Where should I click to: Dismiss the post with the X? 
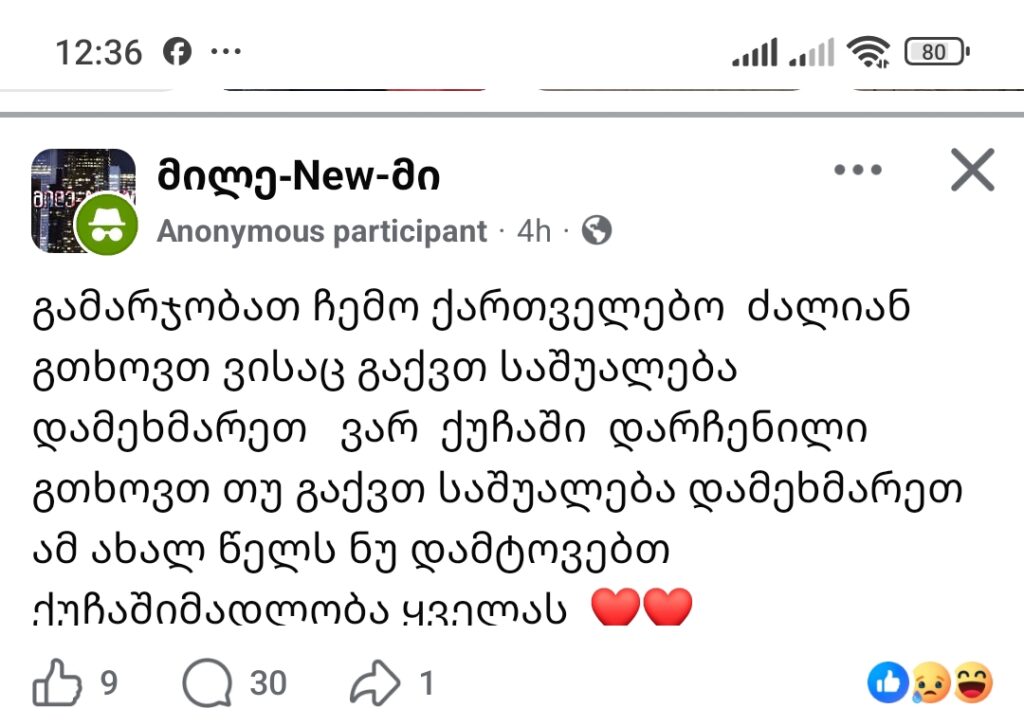click(972, 170)
